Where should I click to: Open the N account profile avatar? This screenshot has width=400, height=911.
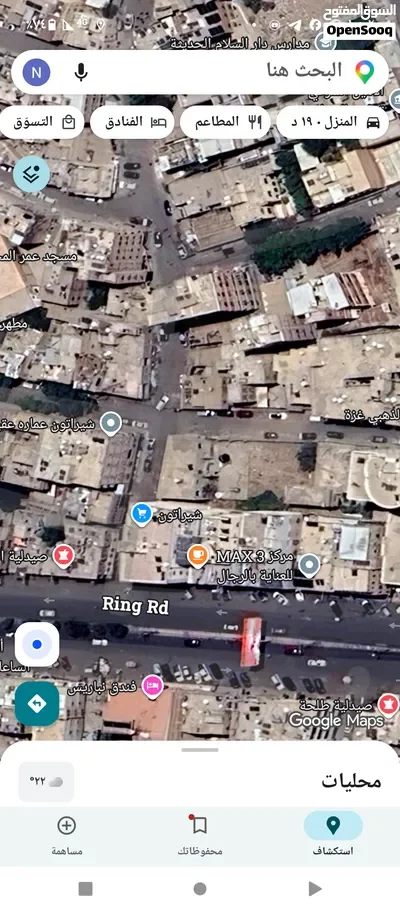point(37,73)
